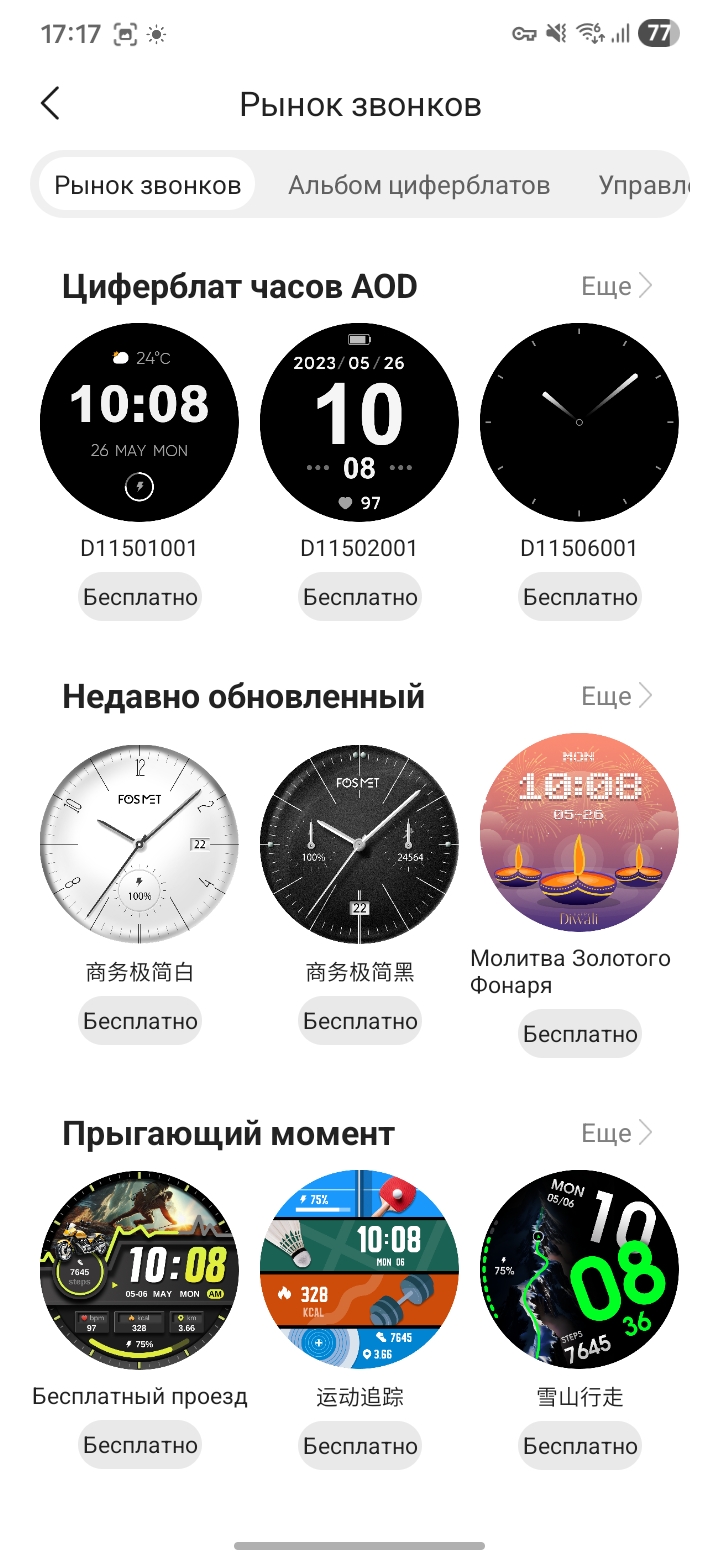Go back using the top-left arrow
720x1560 pixels.
click(50, 104)
